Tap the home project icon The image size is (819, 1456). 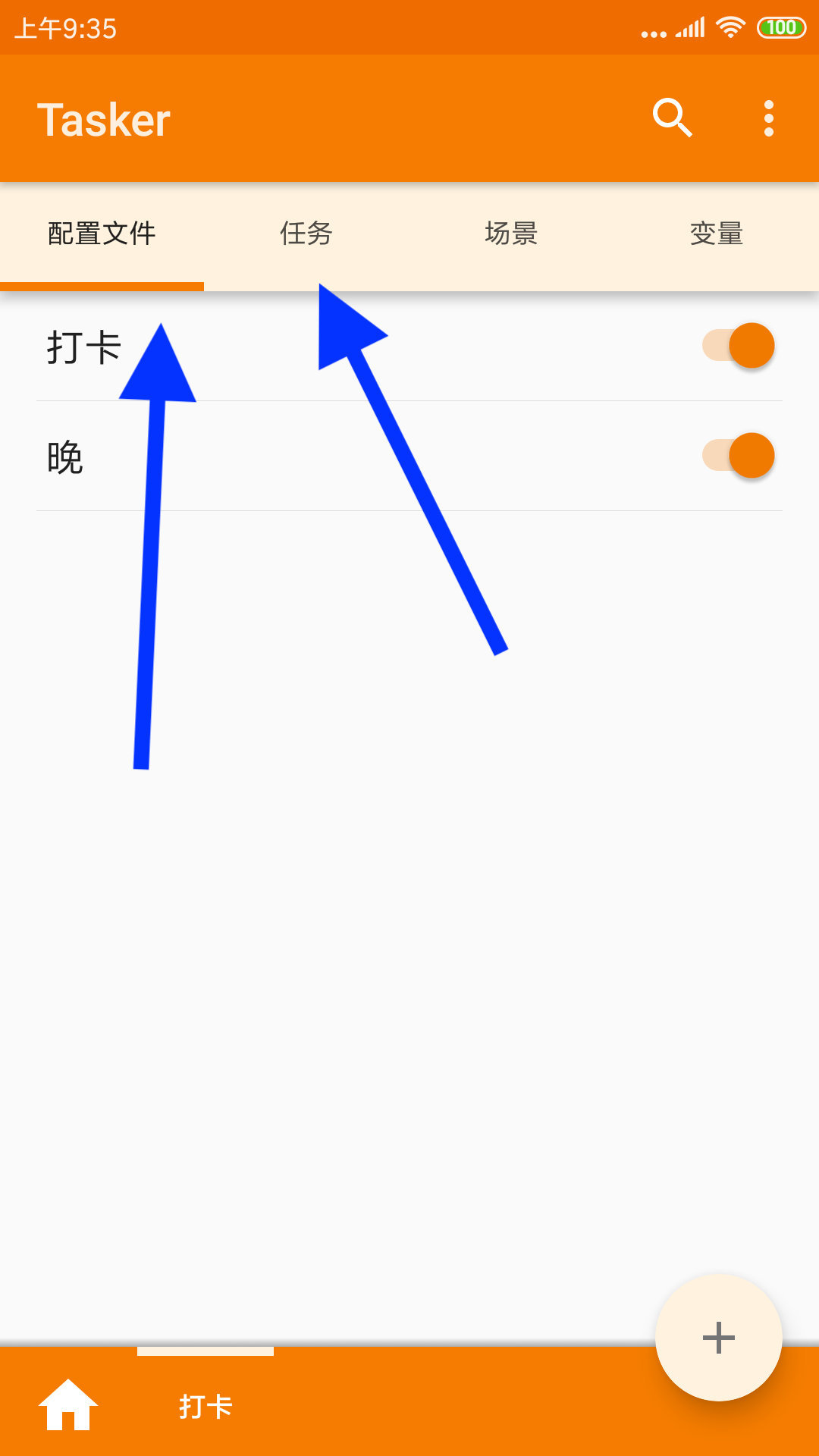(x=68, y=1404)
